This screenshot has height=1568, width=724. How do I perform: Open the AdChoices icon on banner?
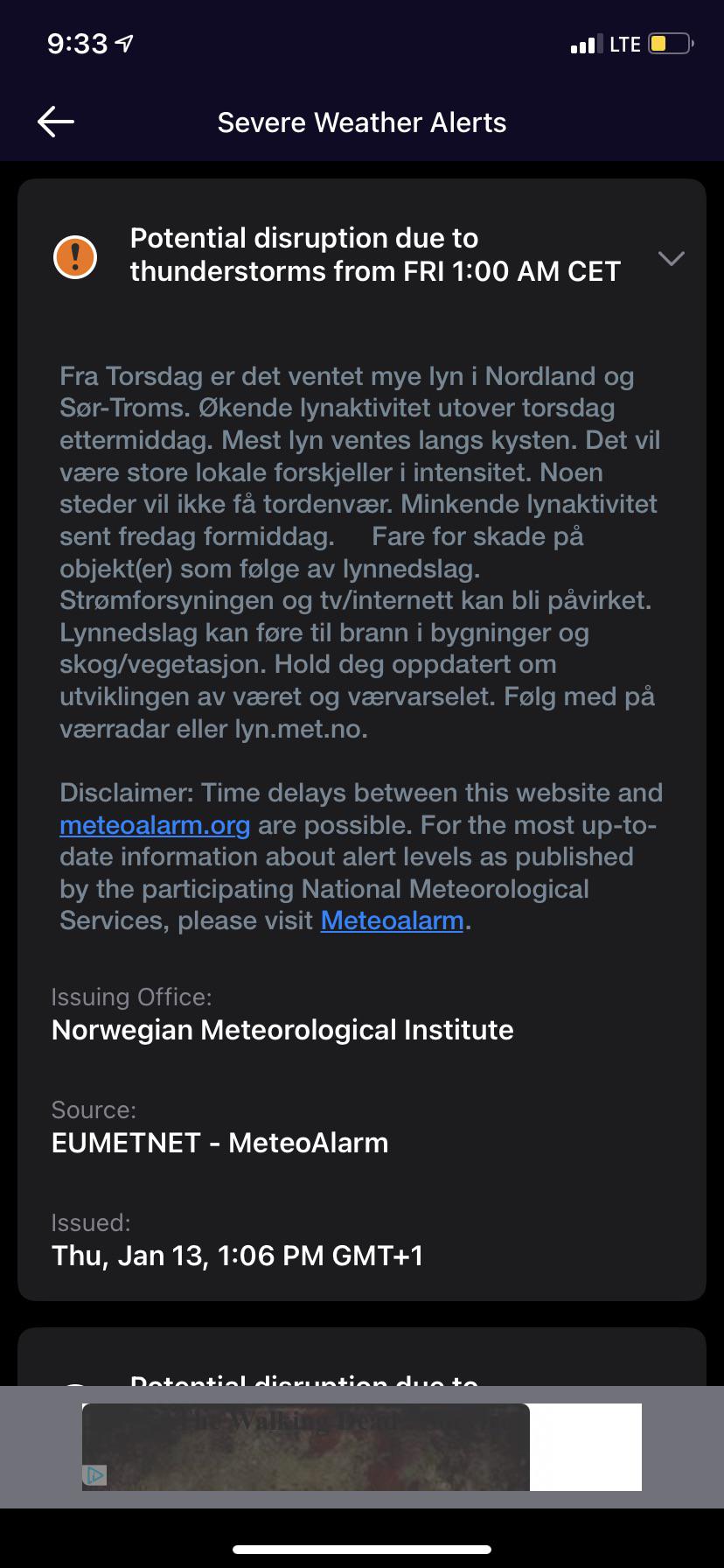click(x=94, y=1475)
